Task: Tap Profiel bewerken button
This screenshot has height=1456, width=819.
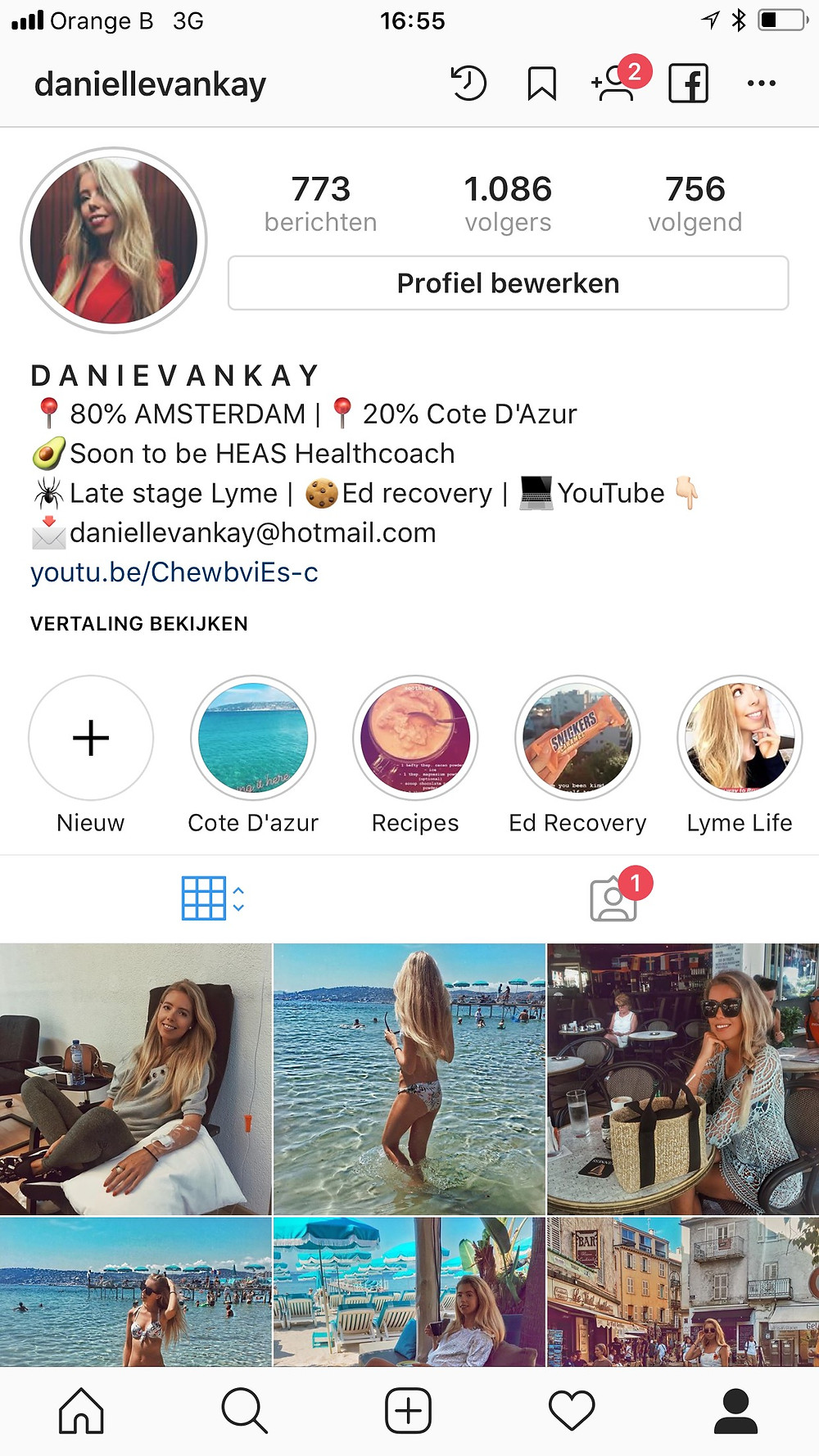Action: point(508,283)
